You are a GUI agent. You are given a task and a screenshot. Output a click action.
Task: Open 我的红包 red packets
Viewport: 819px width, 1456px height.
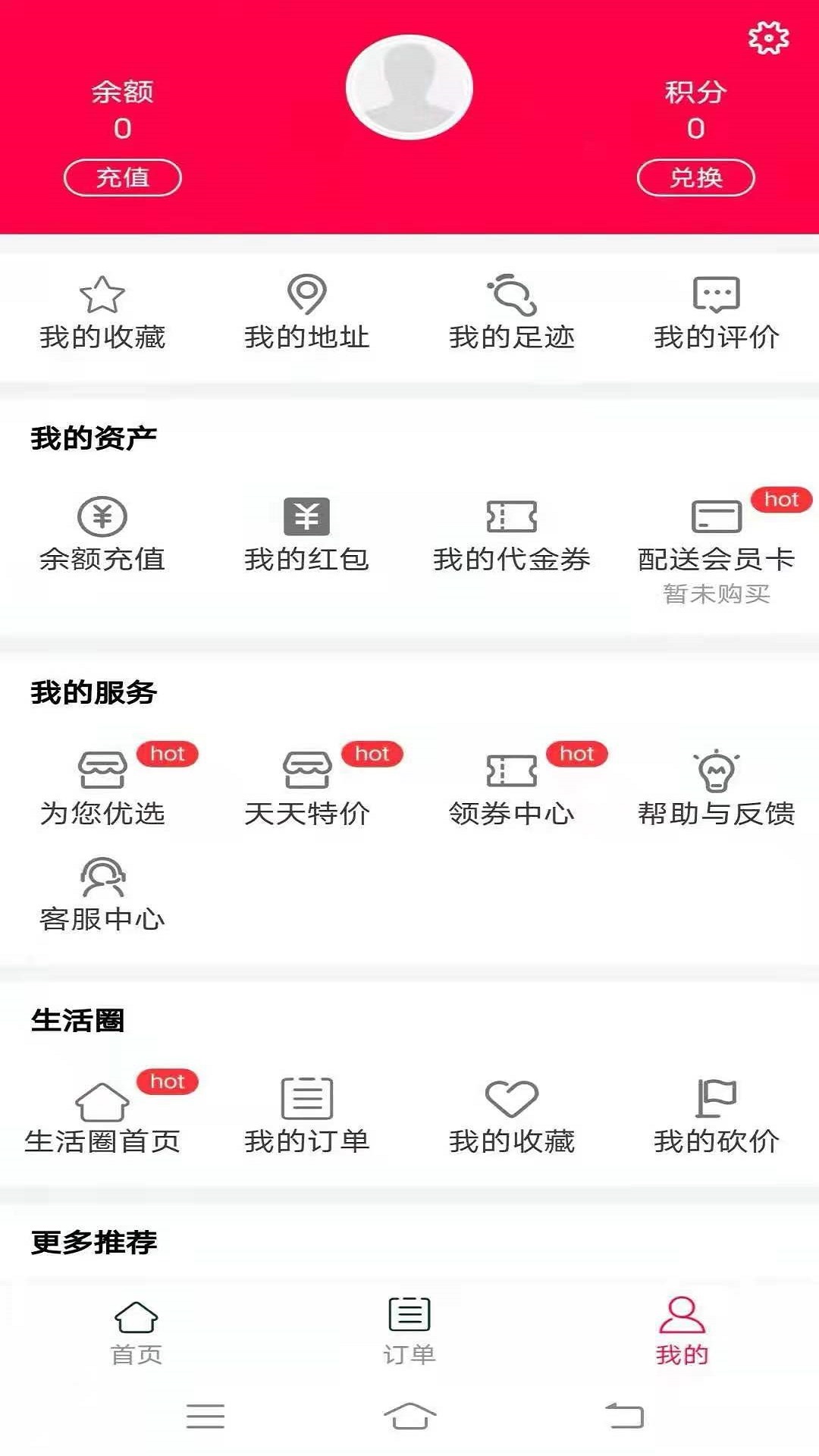(307, 535)
